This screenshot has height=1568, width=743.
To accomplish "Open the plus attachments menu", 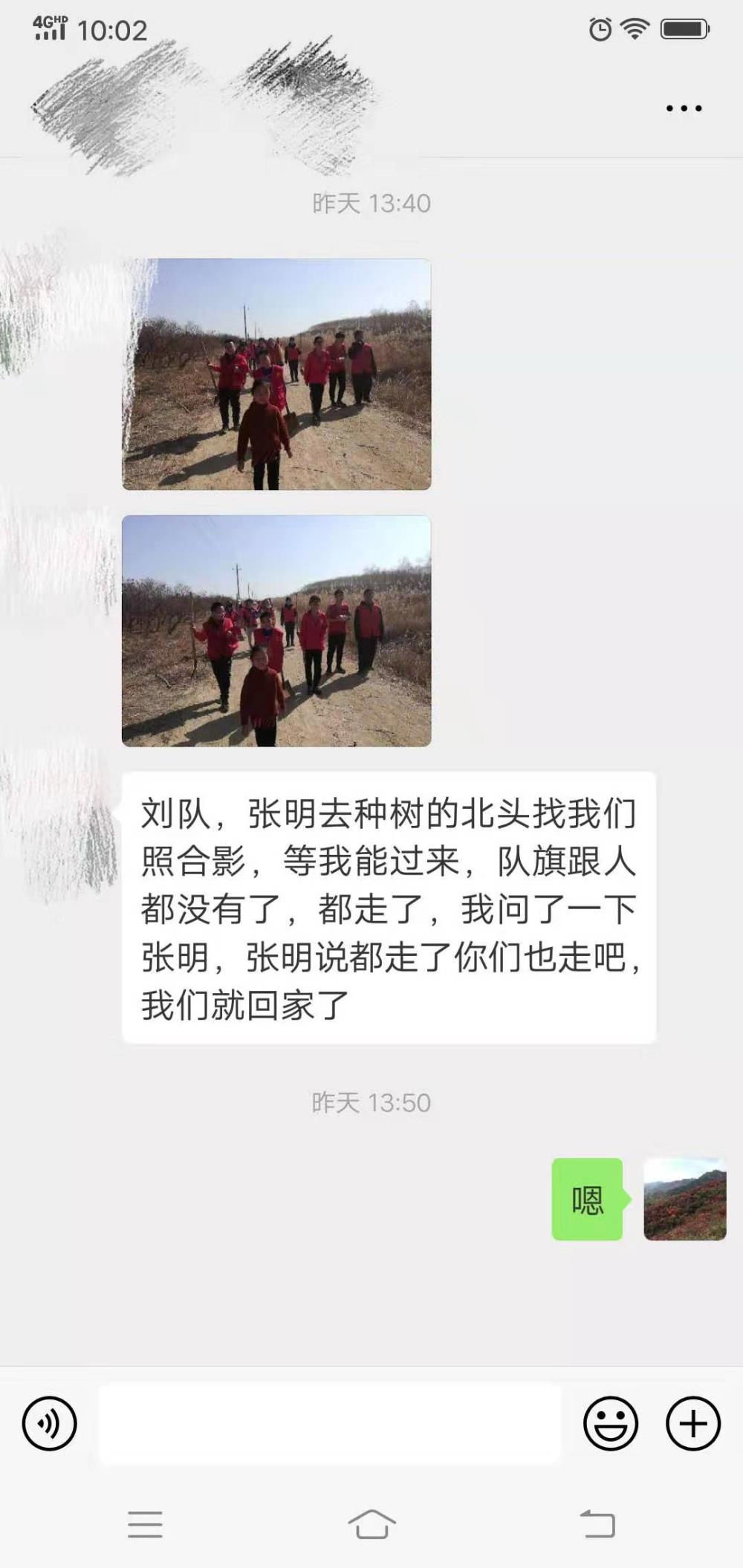I will click(x=693, y=1423).
